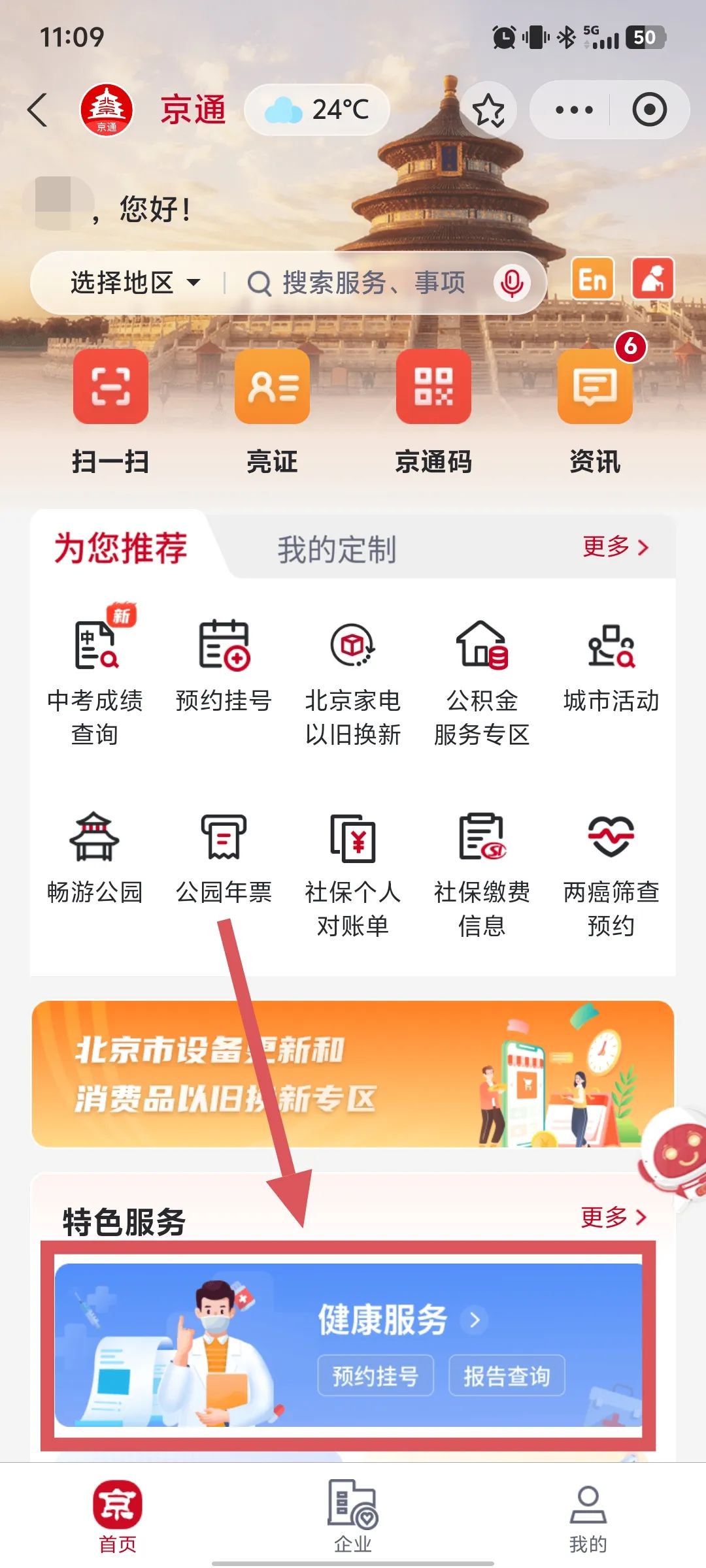Viewport: 706px width, 1568px height.
Task: Open 亮证 certificates
Action: [x=272, y=413]
